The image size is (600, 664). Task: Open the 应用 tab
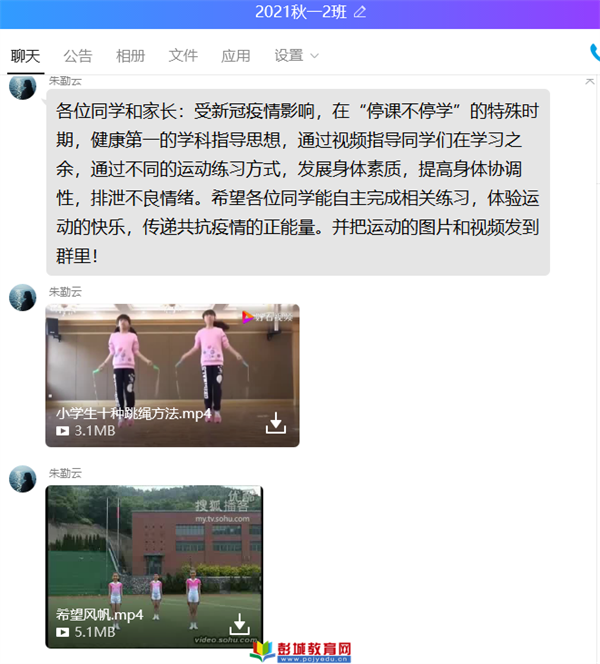(236, 56)
